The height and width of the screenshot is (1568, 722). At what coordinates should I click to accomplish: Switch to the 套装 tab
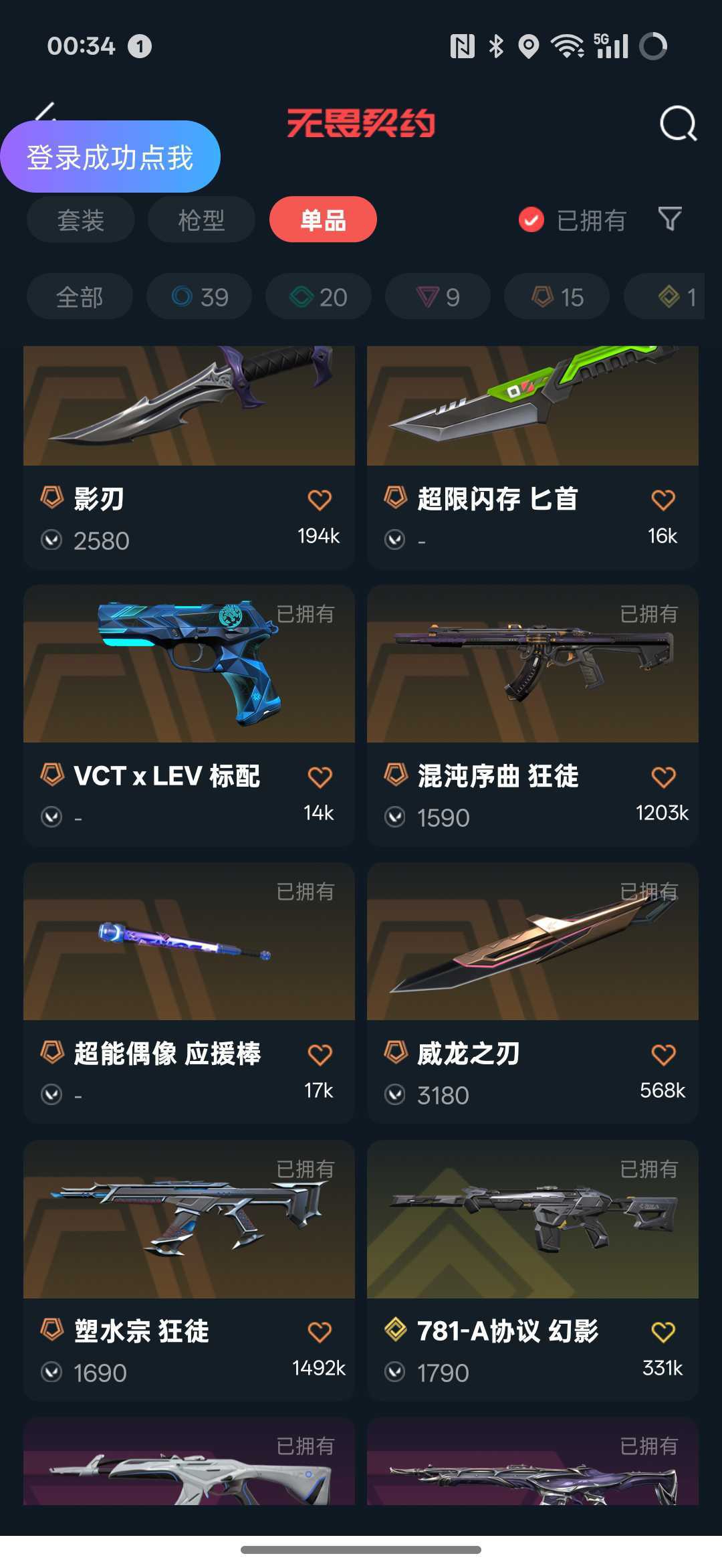(x=81, y=220)
